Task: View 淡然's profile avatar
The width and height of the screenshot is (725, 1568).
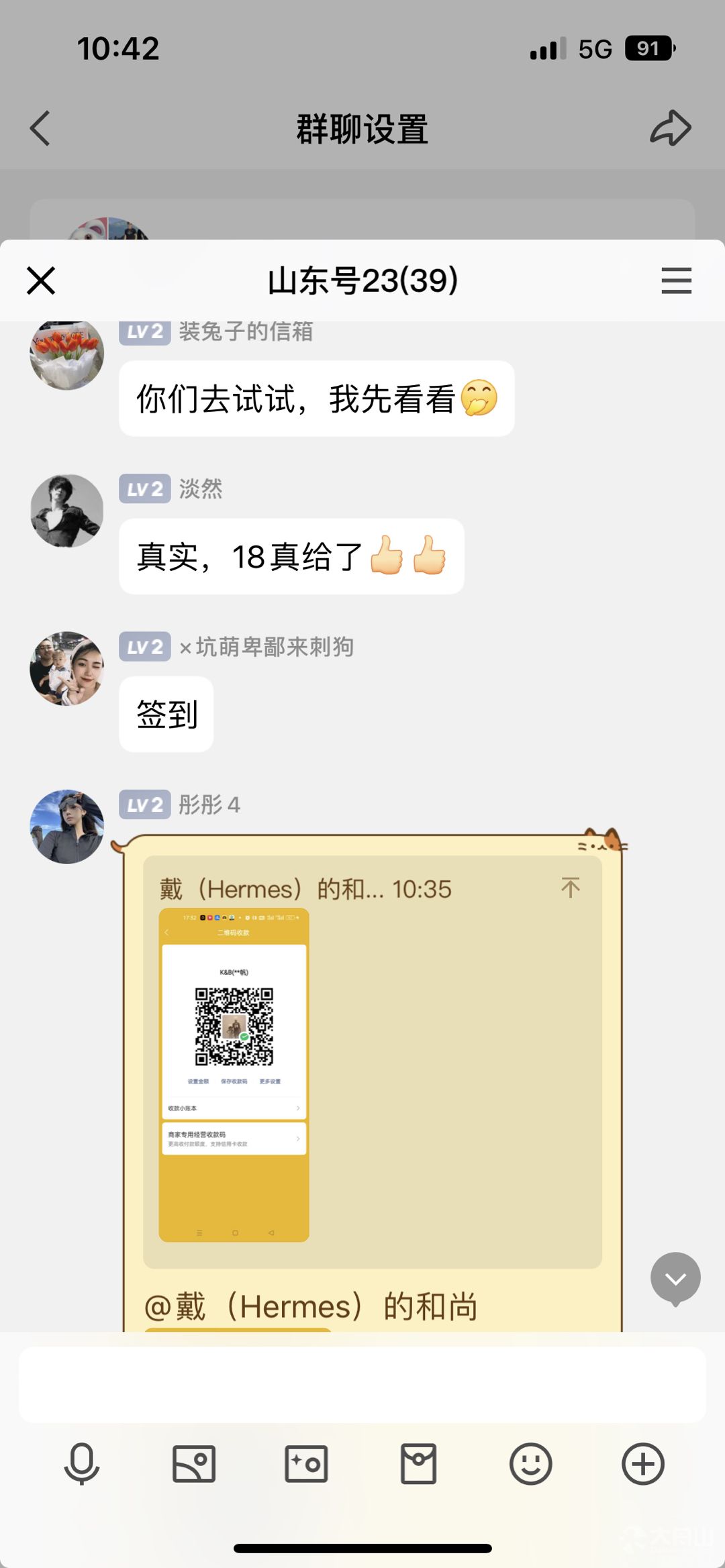Action: point(66,511)
